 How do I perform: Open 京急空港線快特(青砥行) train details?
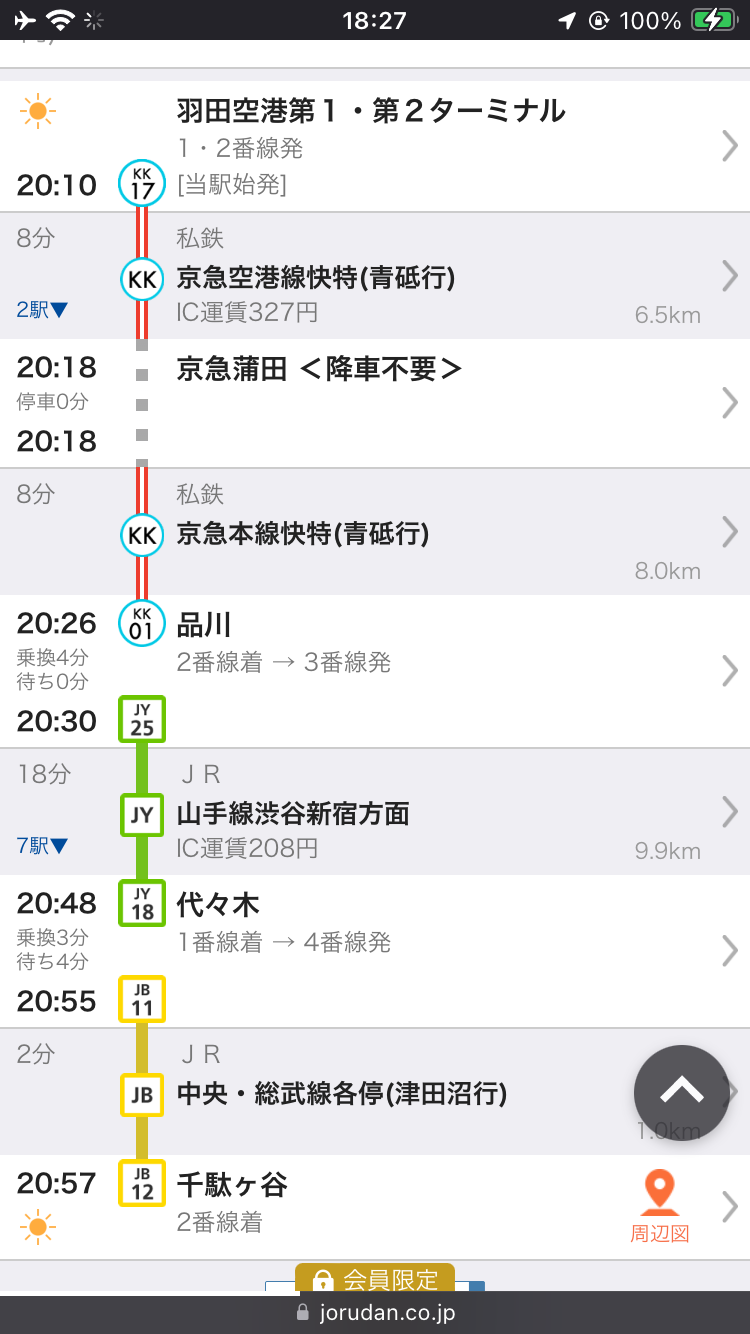375,276
